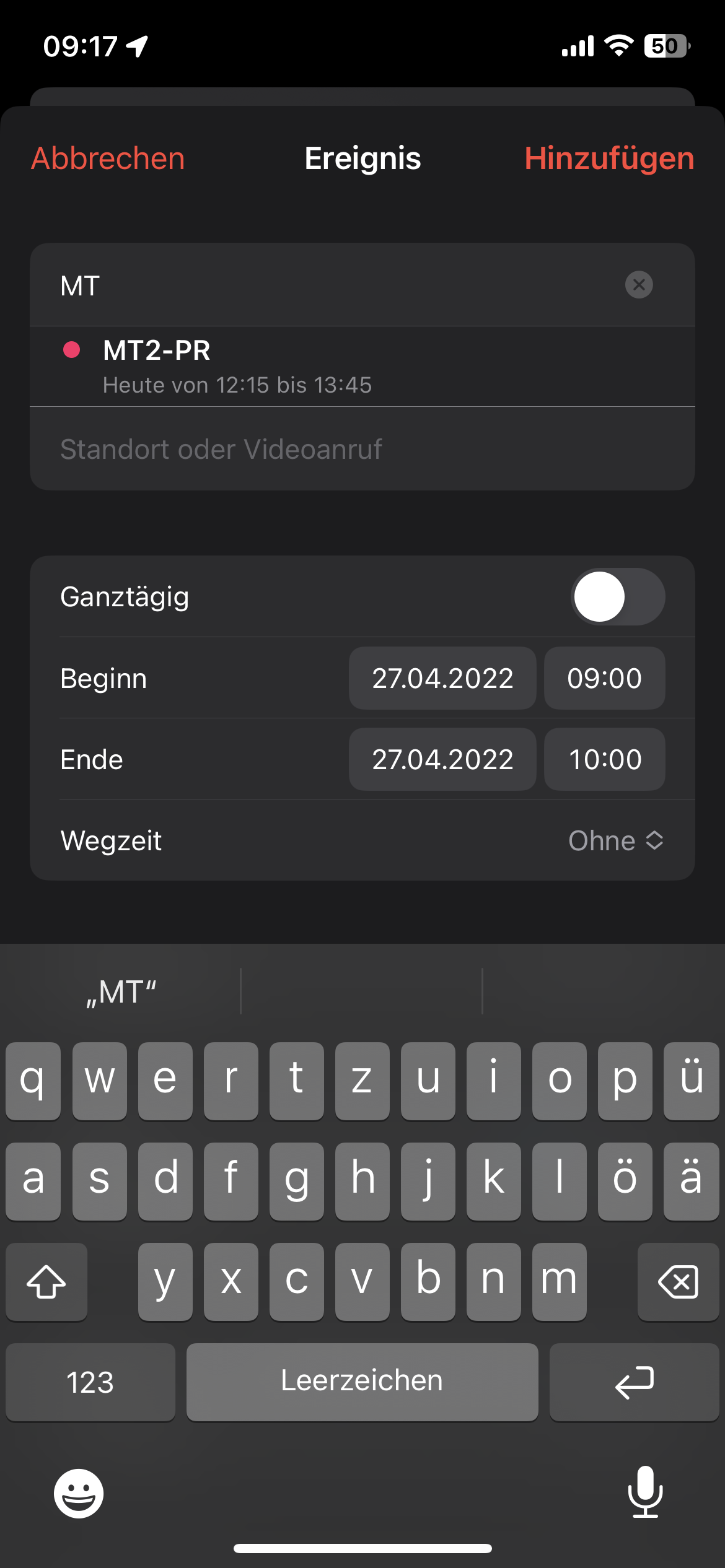
Task: Open the Beginn date picker
Action: [442, 678]
